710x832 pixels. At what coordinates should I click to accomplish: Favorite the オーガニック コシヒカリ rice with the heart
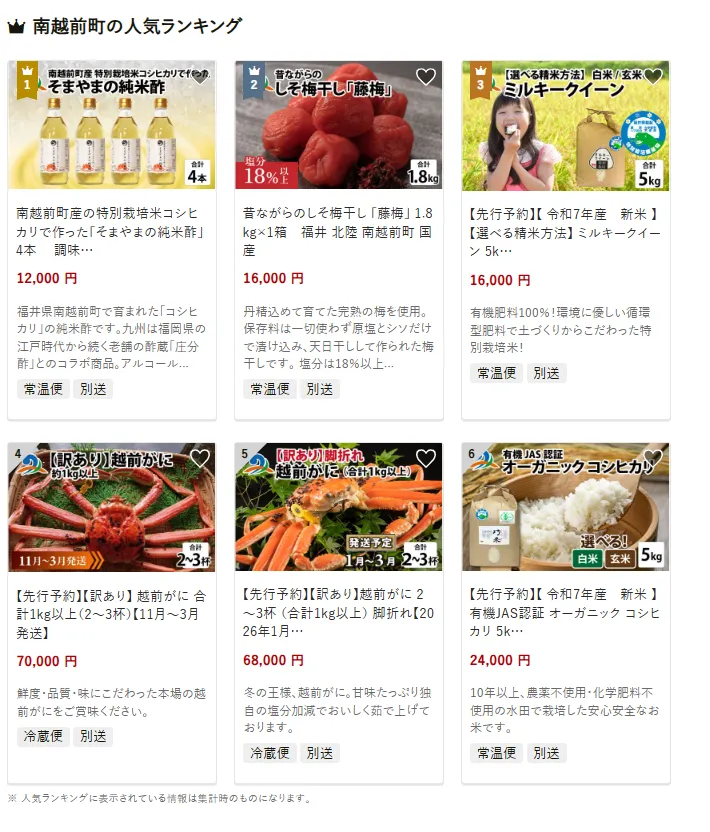[x=653, y=459]
